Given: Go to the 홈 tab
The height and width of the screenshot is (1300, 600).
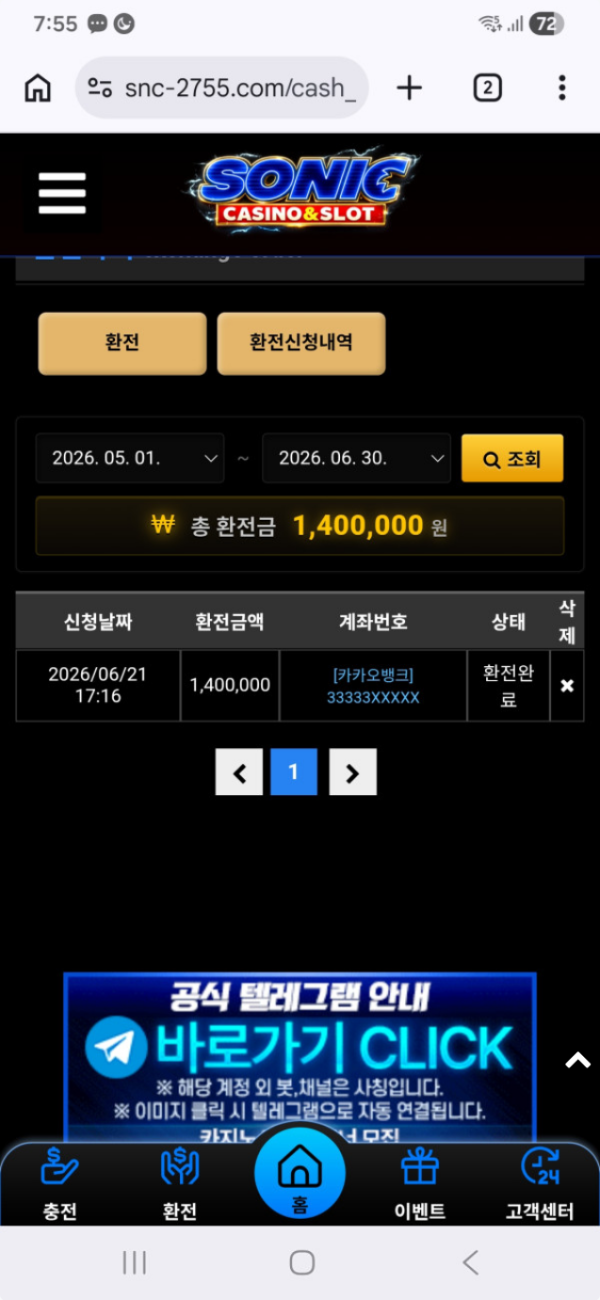Looking at the screenshot, I should tap(300, 1174).
